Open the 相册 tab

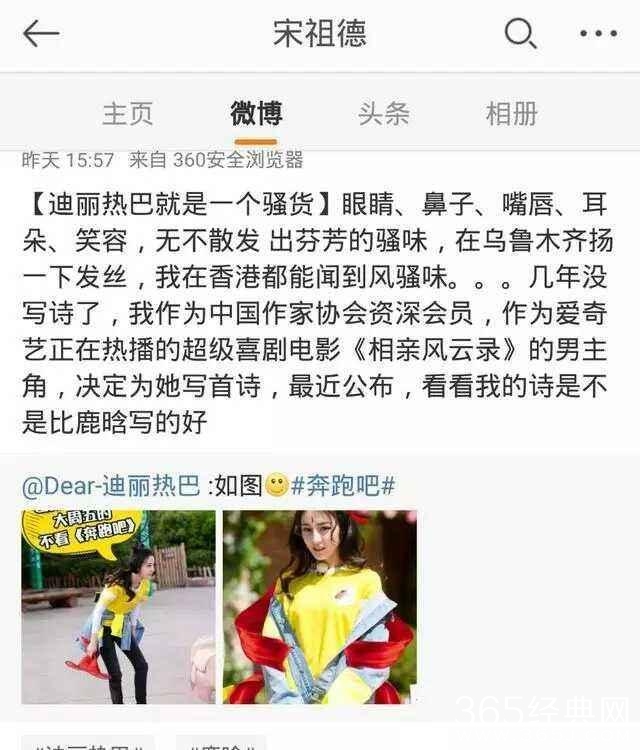click(x=511, y=112)
